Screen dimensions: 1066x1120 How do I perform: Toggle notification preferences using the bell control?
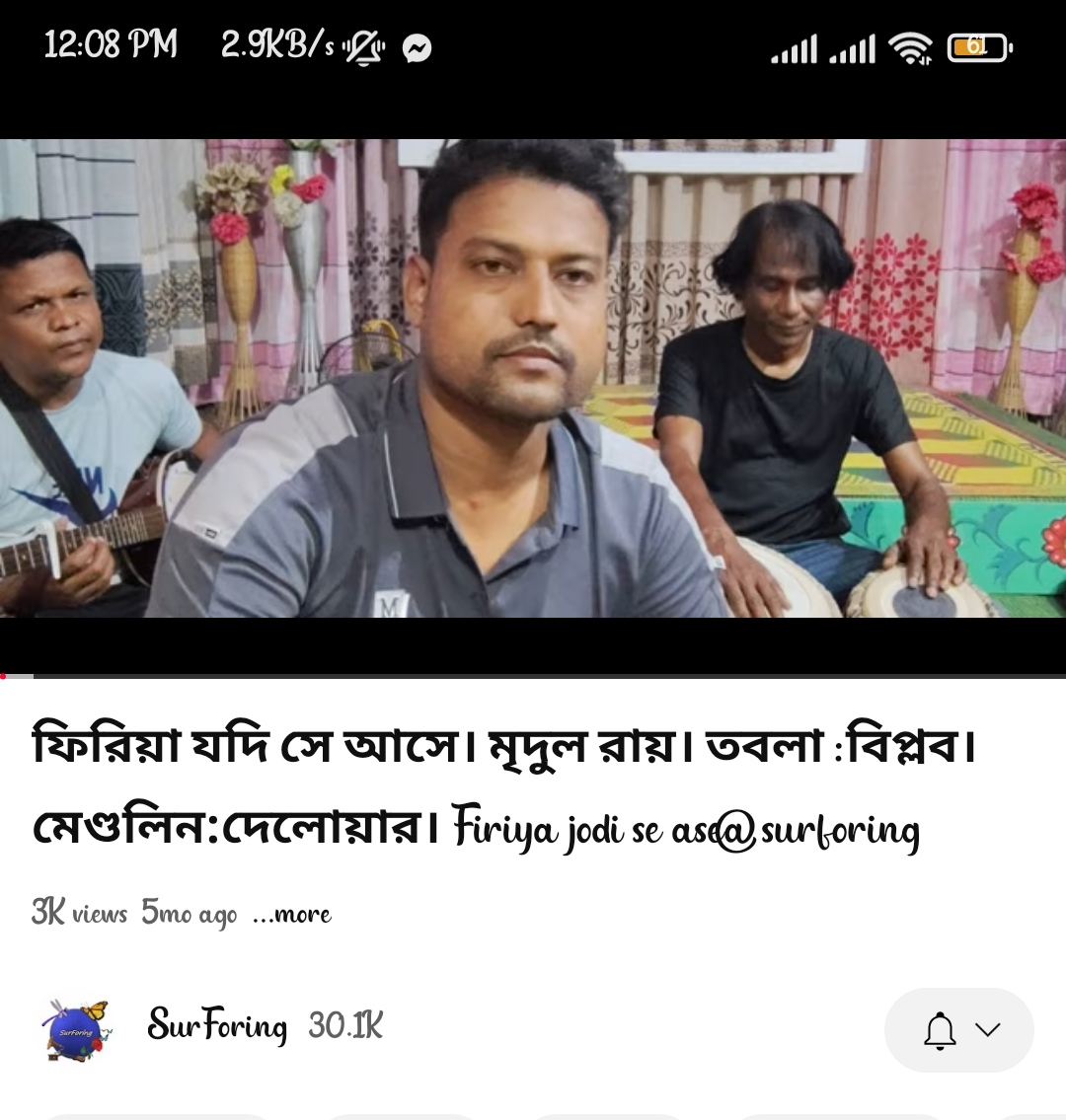click(939, 1029)
